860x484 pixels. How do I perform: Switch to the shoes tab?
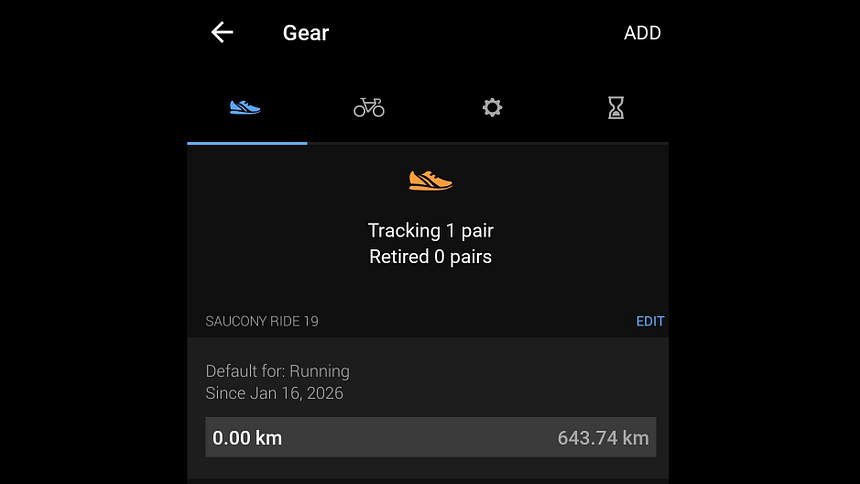click(x=245, y=107)
